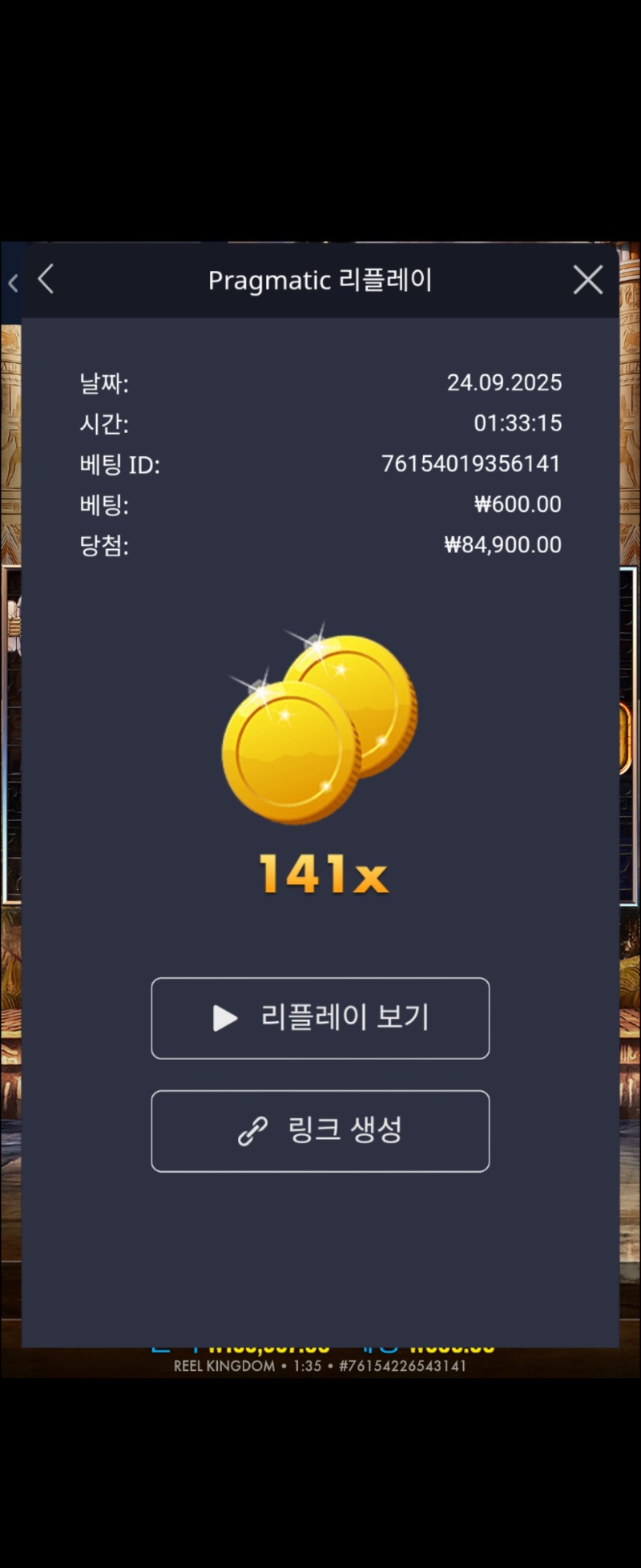Close the Pragmatic replay dialog
The height and width of the screenshot is (1568, 641).
point(587,280)
